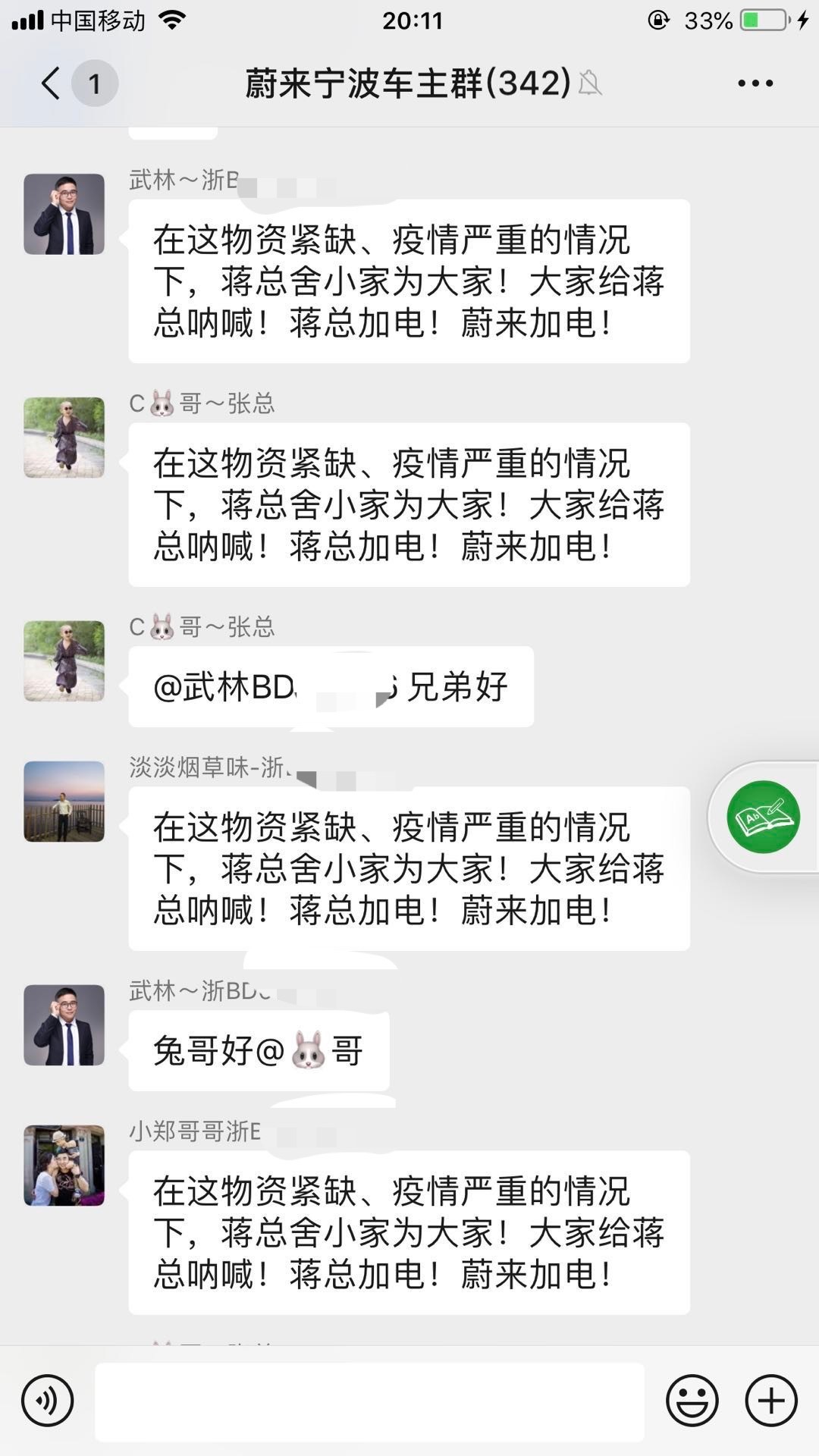Open the plus attachment menu

[770, 1400]
